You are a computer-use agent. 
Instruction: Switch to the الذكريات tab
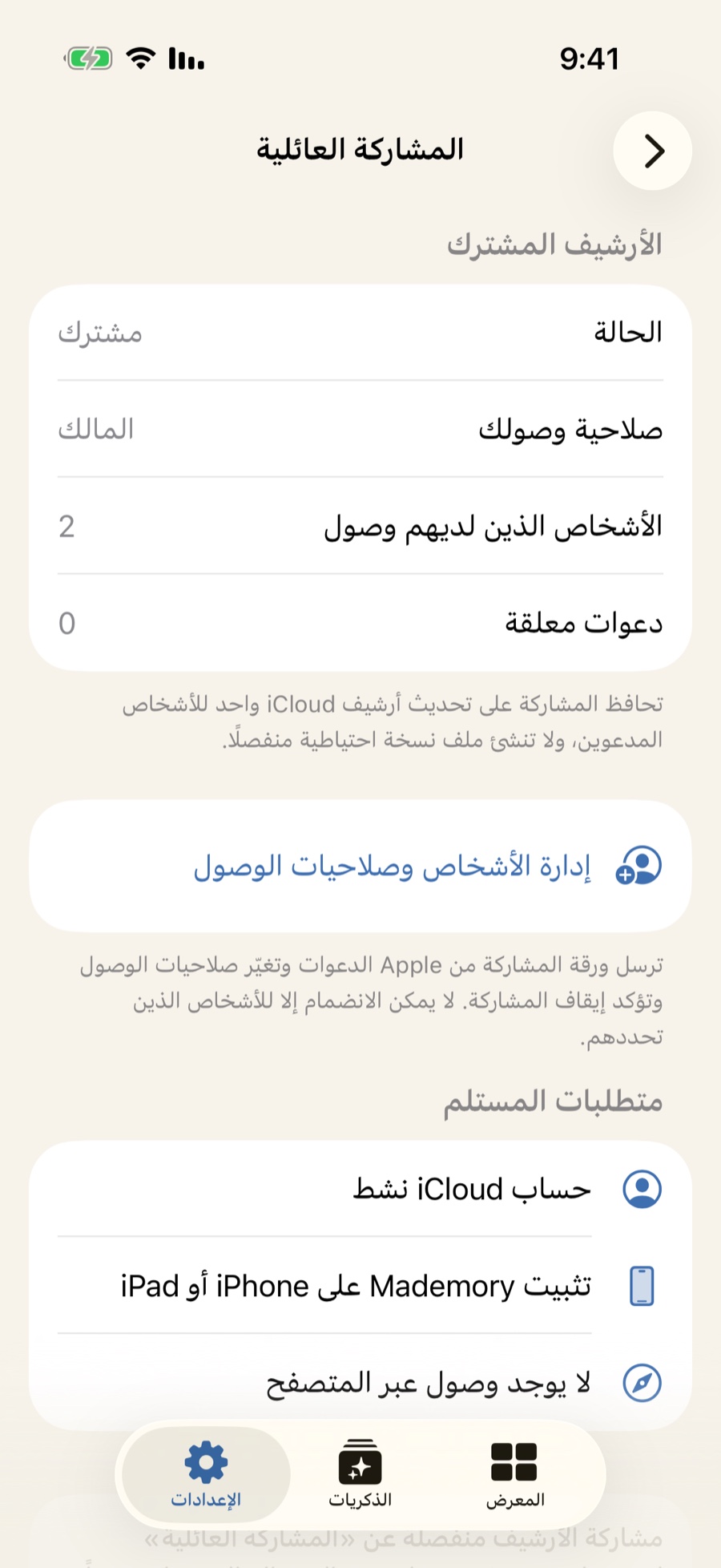click(360, 1473)
